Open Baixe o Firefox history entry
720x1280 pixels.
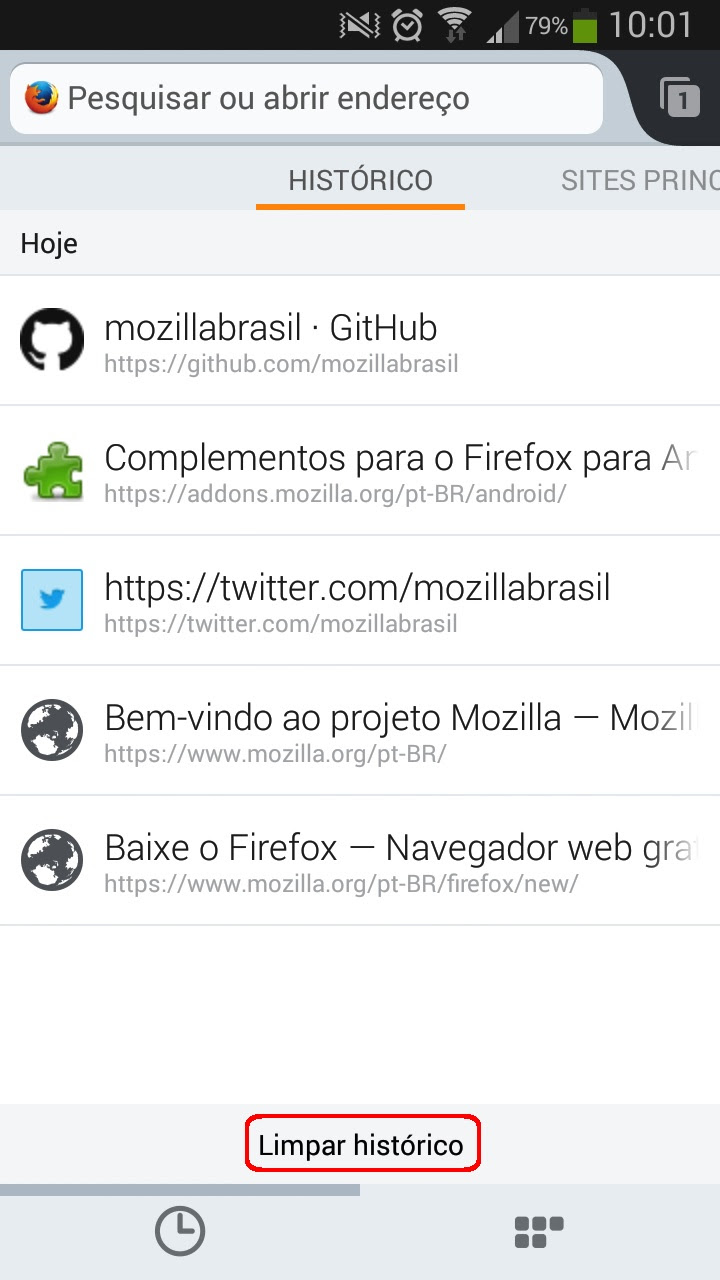coord(360,860)
